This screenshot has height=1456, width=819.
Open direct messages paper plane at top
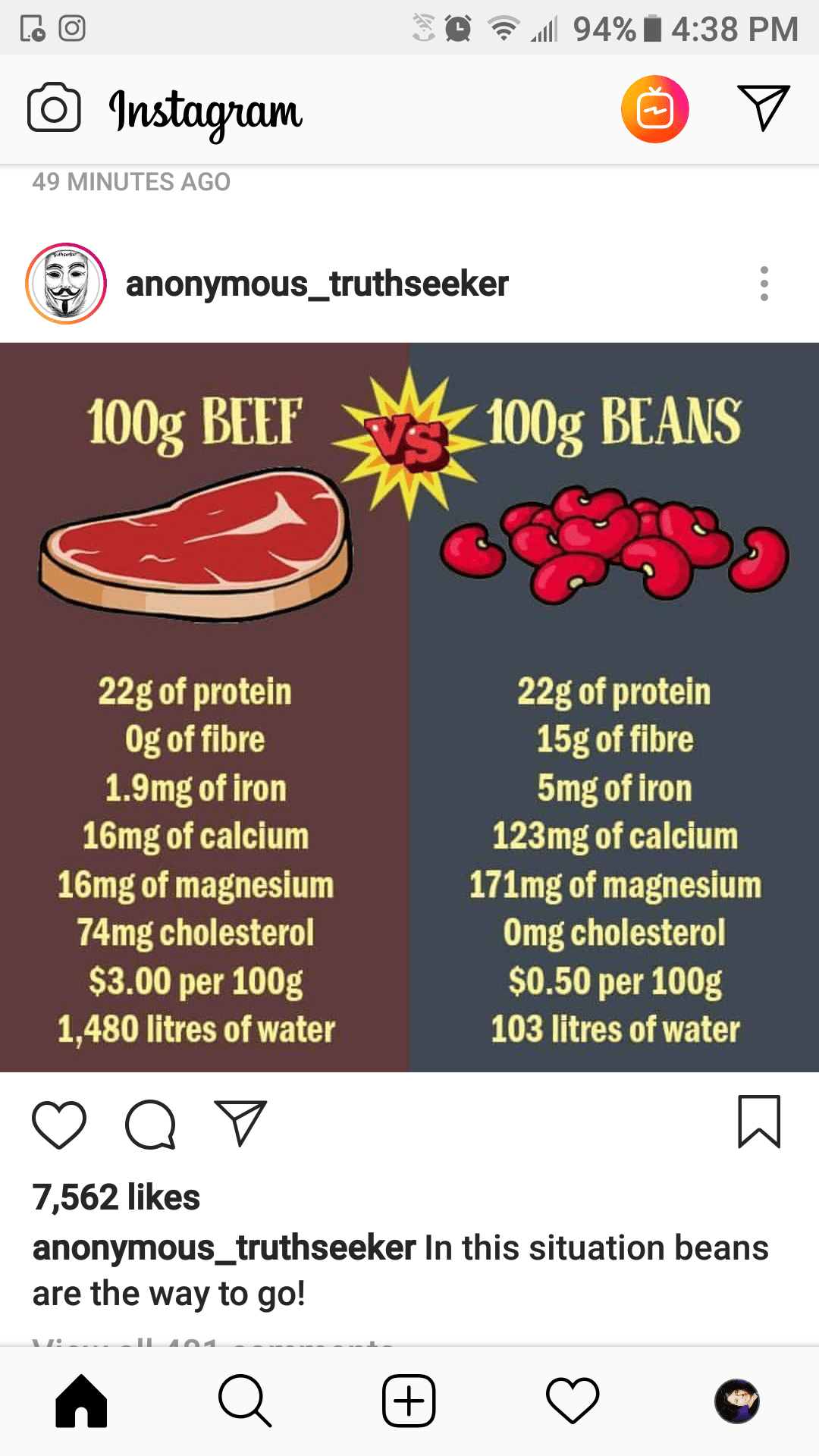(764, 108)
